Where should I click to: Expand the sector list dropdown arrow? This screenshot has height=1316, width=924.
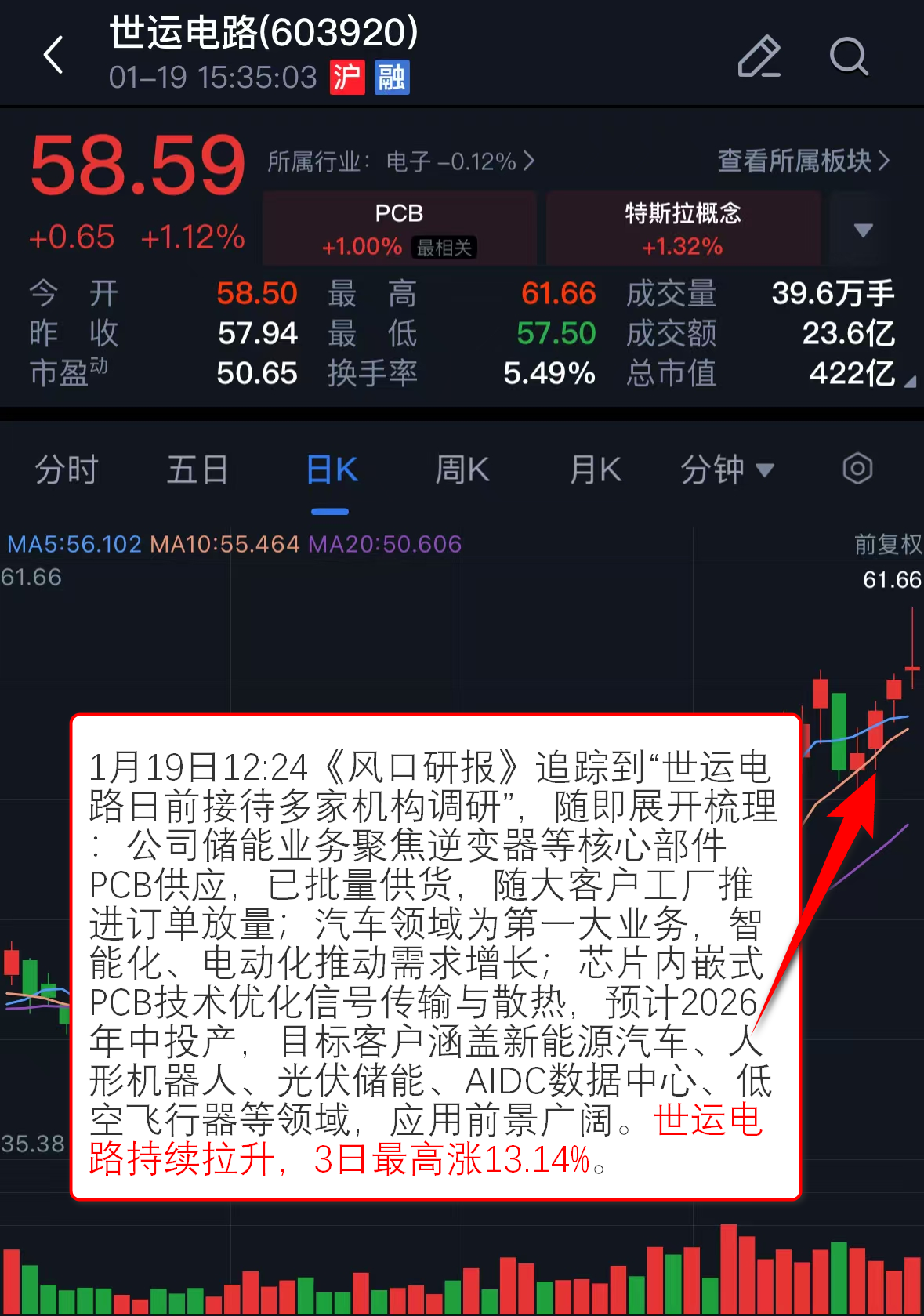(x=863, y=230)
